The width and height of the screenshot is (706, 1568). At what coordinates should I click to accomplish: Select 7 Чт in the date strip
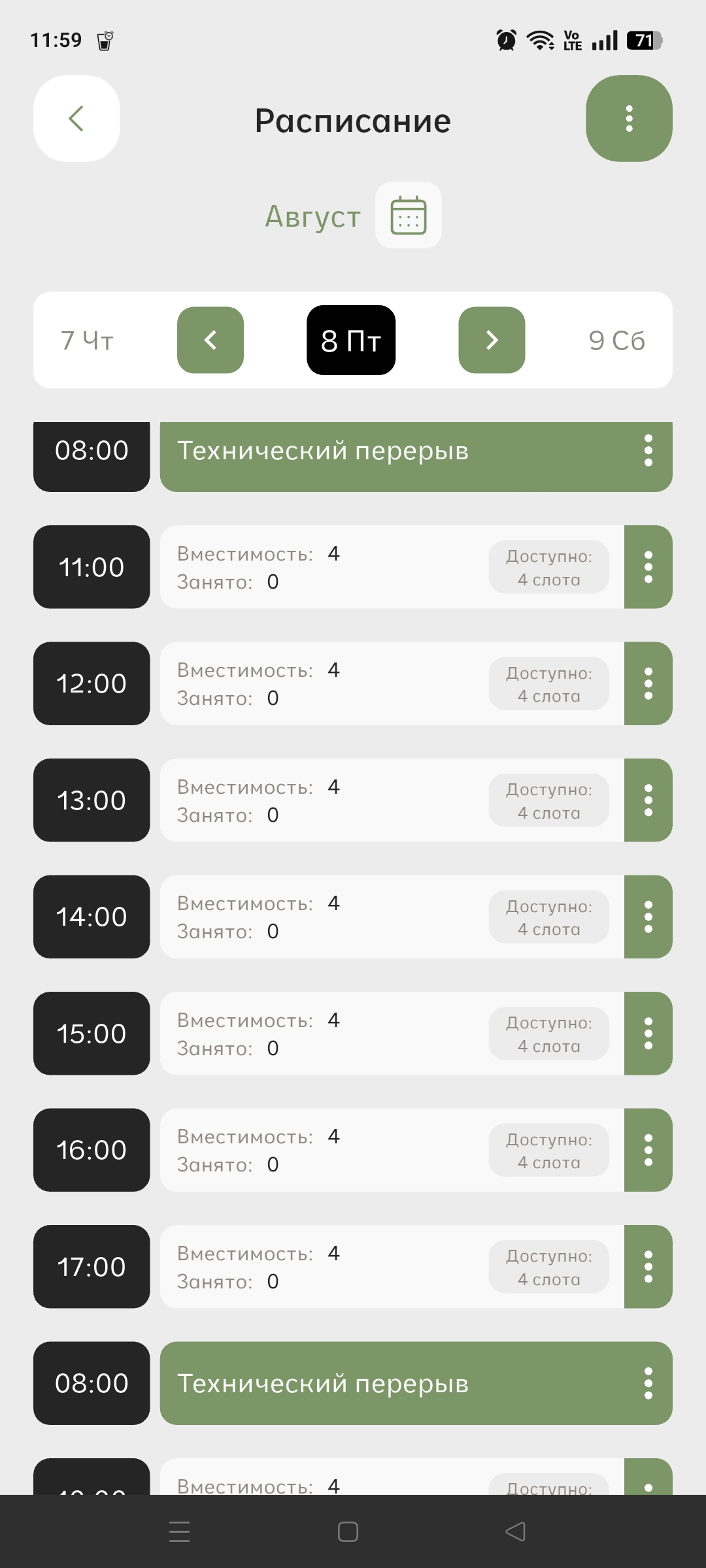[x=87, y=340]
